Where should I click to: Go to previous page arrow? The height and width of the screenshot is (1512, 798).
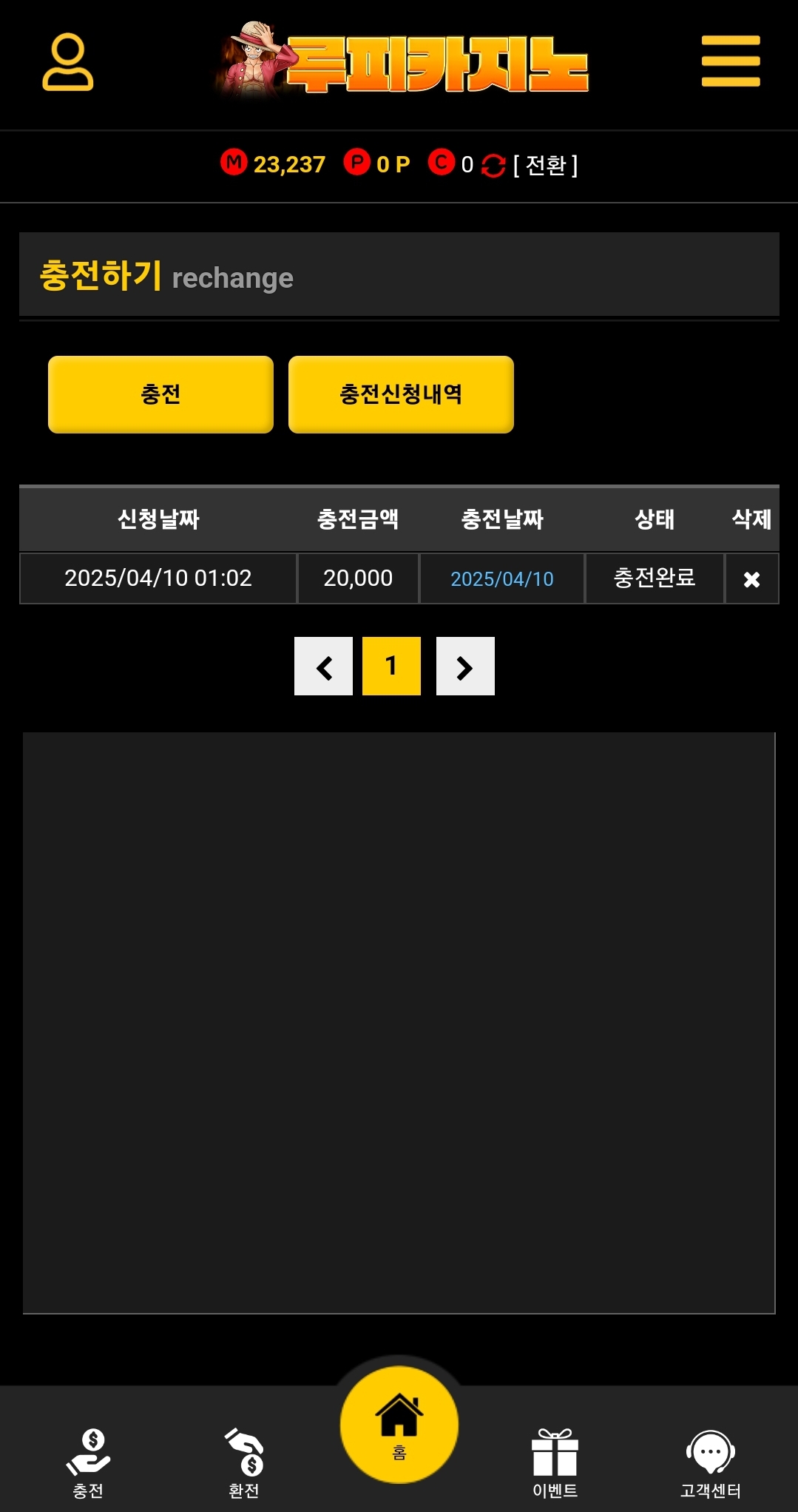point(323,666)
